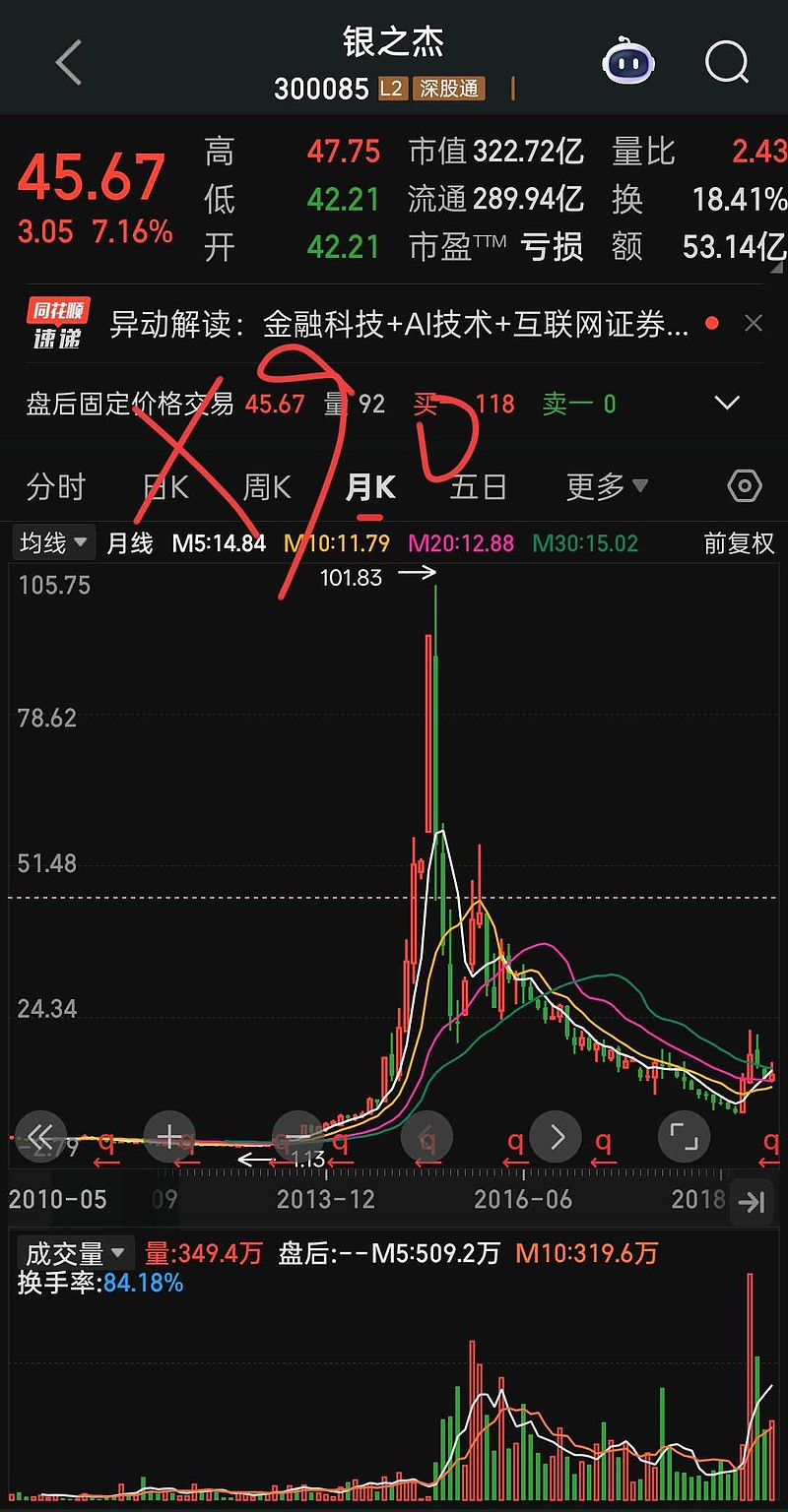The height and width of the screenshot is (1512, 788).
Task: Switch to the 日K chart tab
Action: pyautogui.click(x=164, y=485)
